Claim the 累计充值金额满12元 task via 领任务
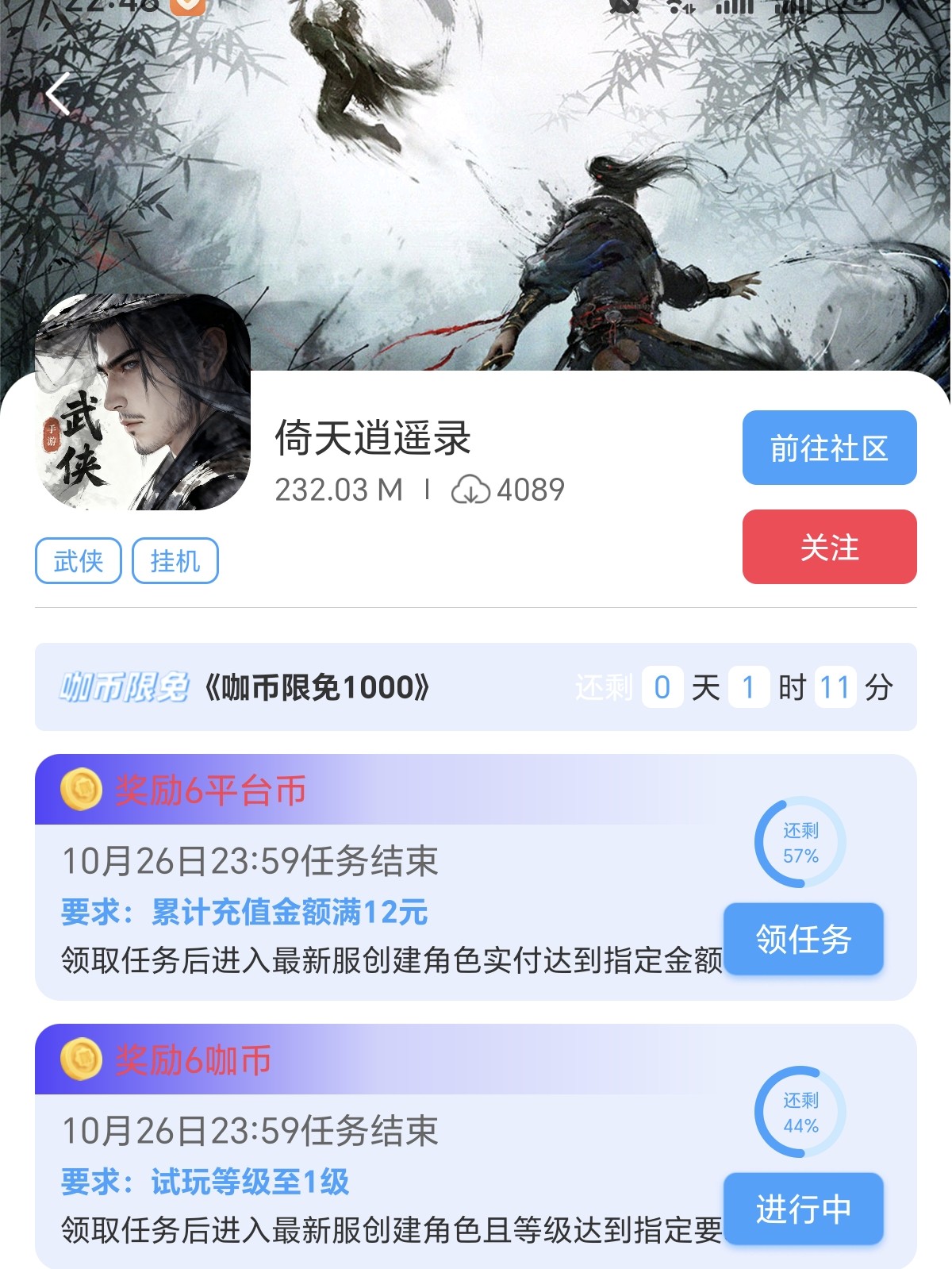The width and height of the screenshot is (952, 1269). 803,939
